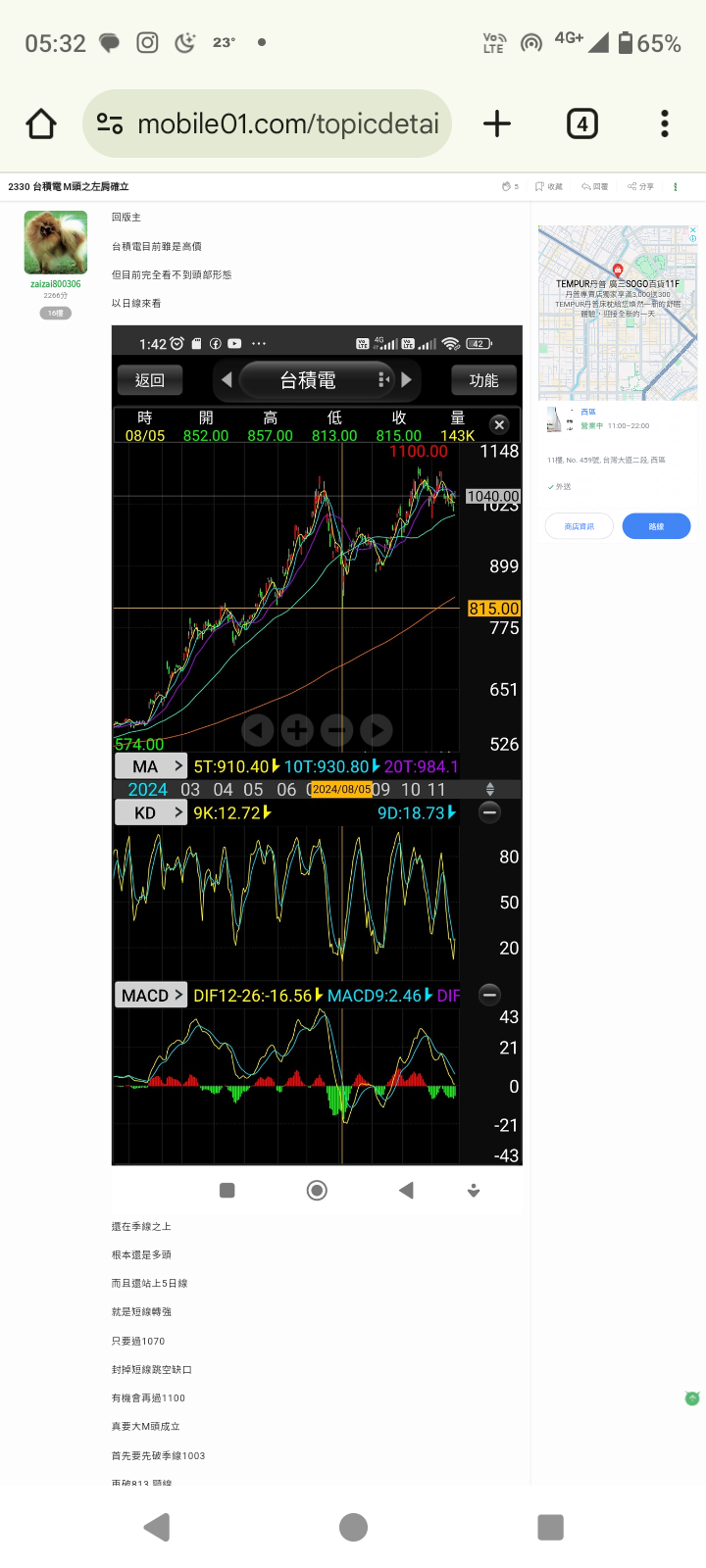The image size is (706, 1568).
Task: Open the tab switcher showing 4 tabs
Action: pyautogui.click(x=582, y=123)
